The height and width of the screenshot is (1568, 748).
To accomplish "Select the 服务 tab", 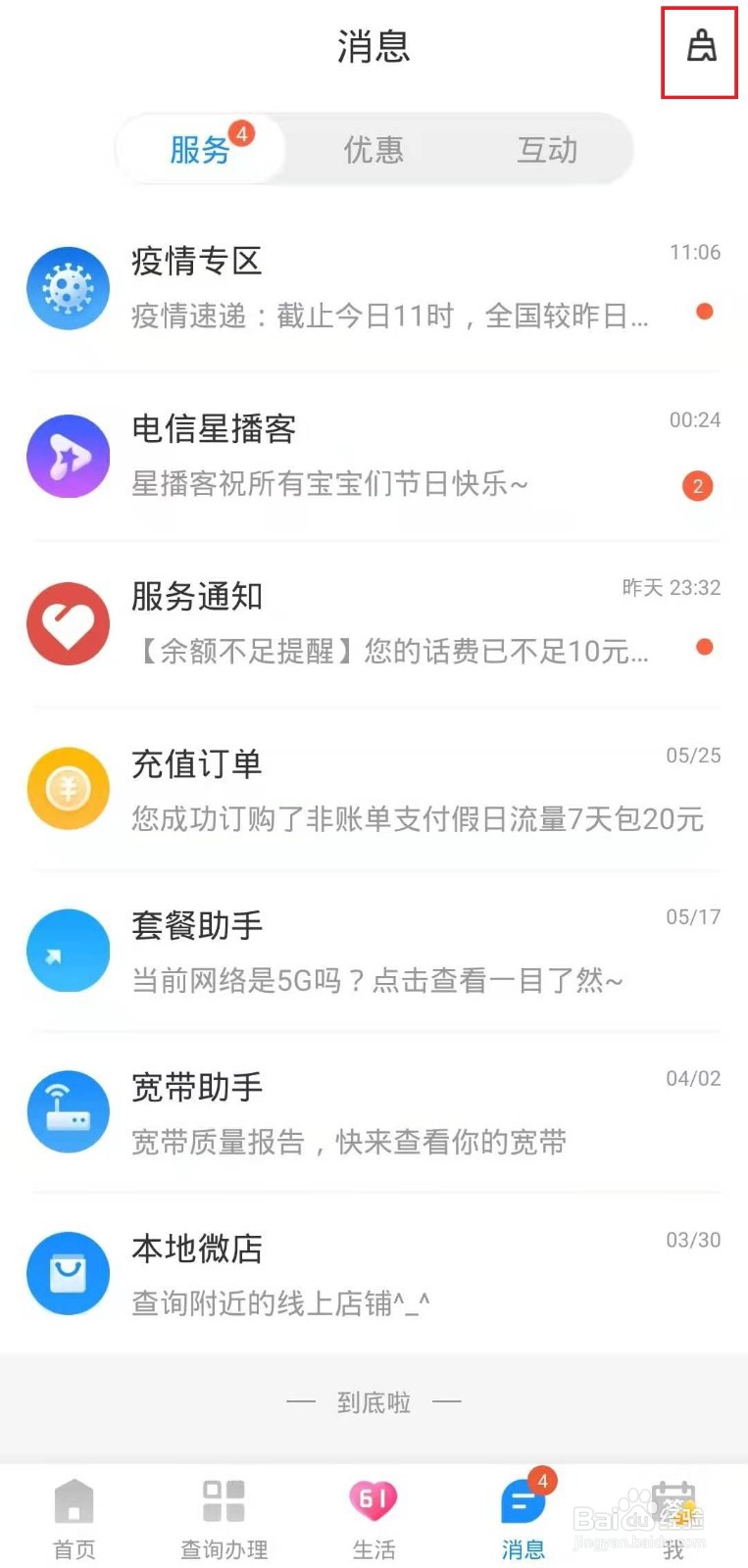I will (200, 150).
